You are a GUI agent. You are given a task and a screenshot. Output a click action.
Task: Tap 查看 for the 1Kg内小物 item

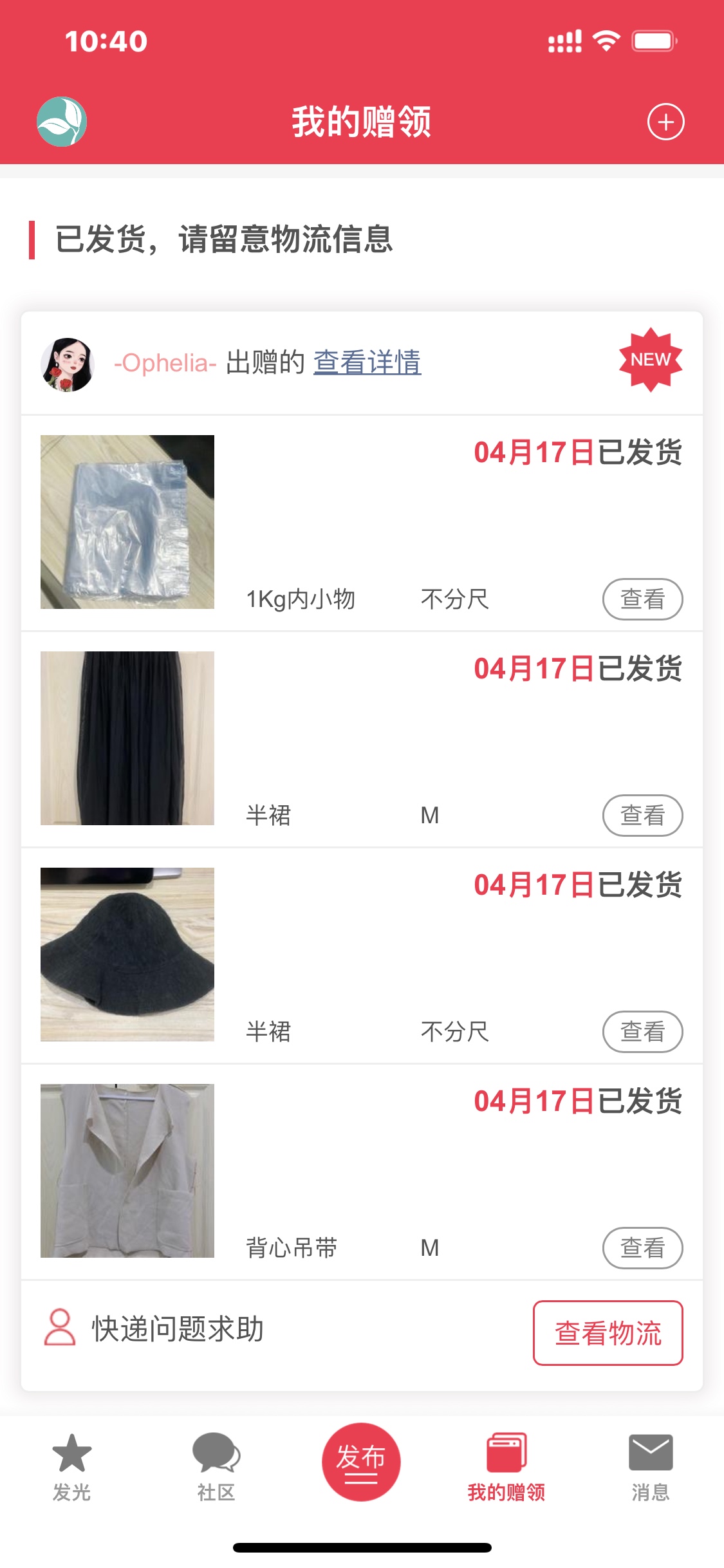642,599
